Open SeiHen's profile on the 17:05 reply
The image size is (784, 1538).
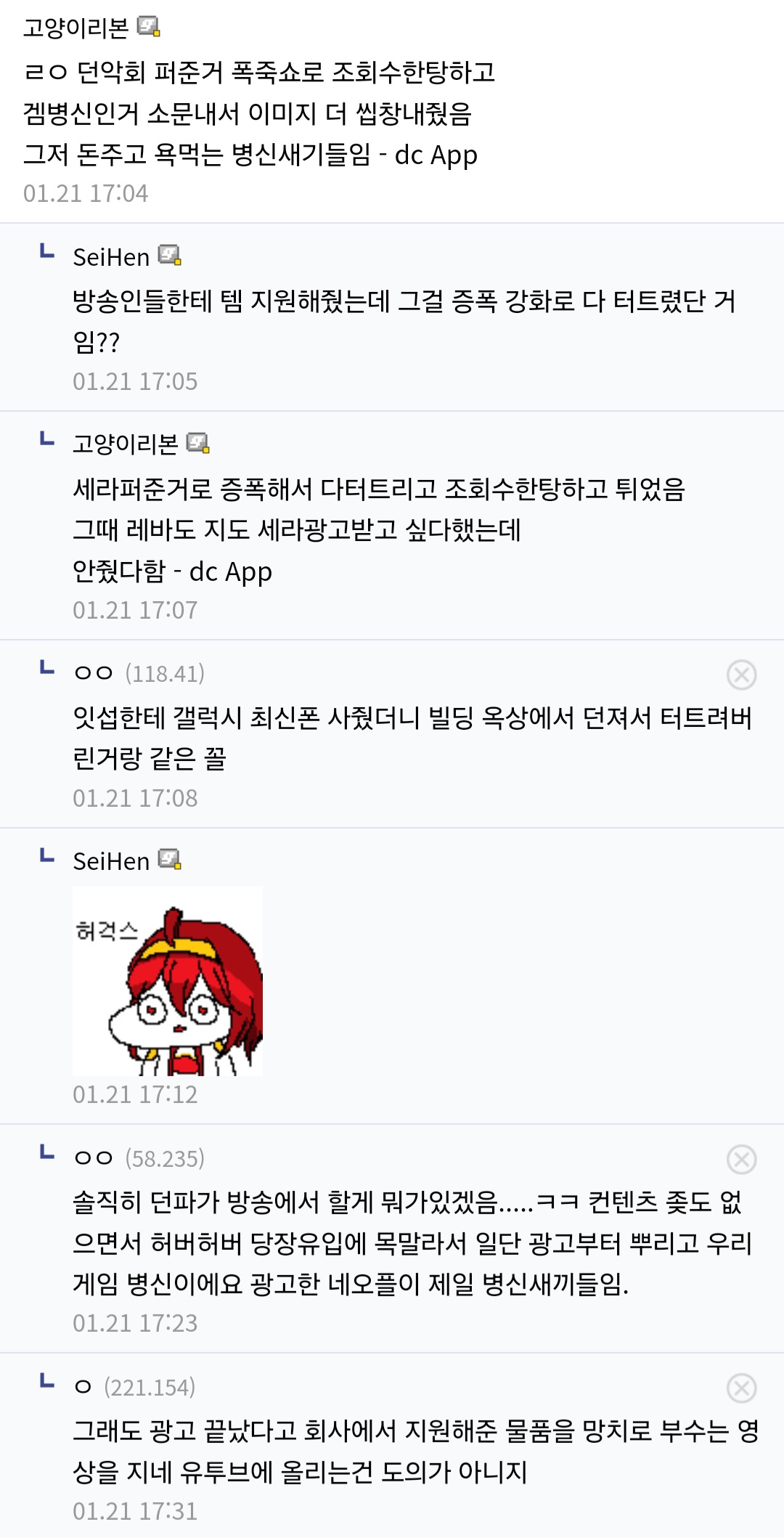point(111,256)
